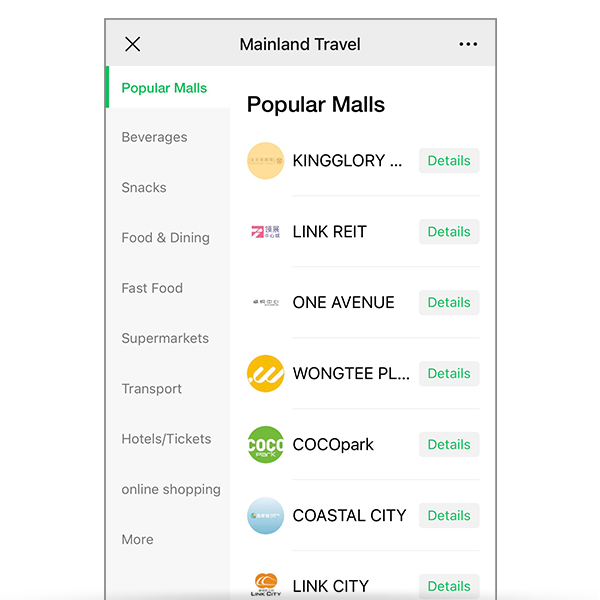Switch to the Supermarkets category
Viewport: 600px width, 600px height.
pyautogui.click(x=165, y=338)
